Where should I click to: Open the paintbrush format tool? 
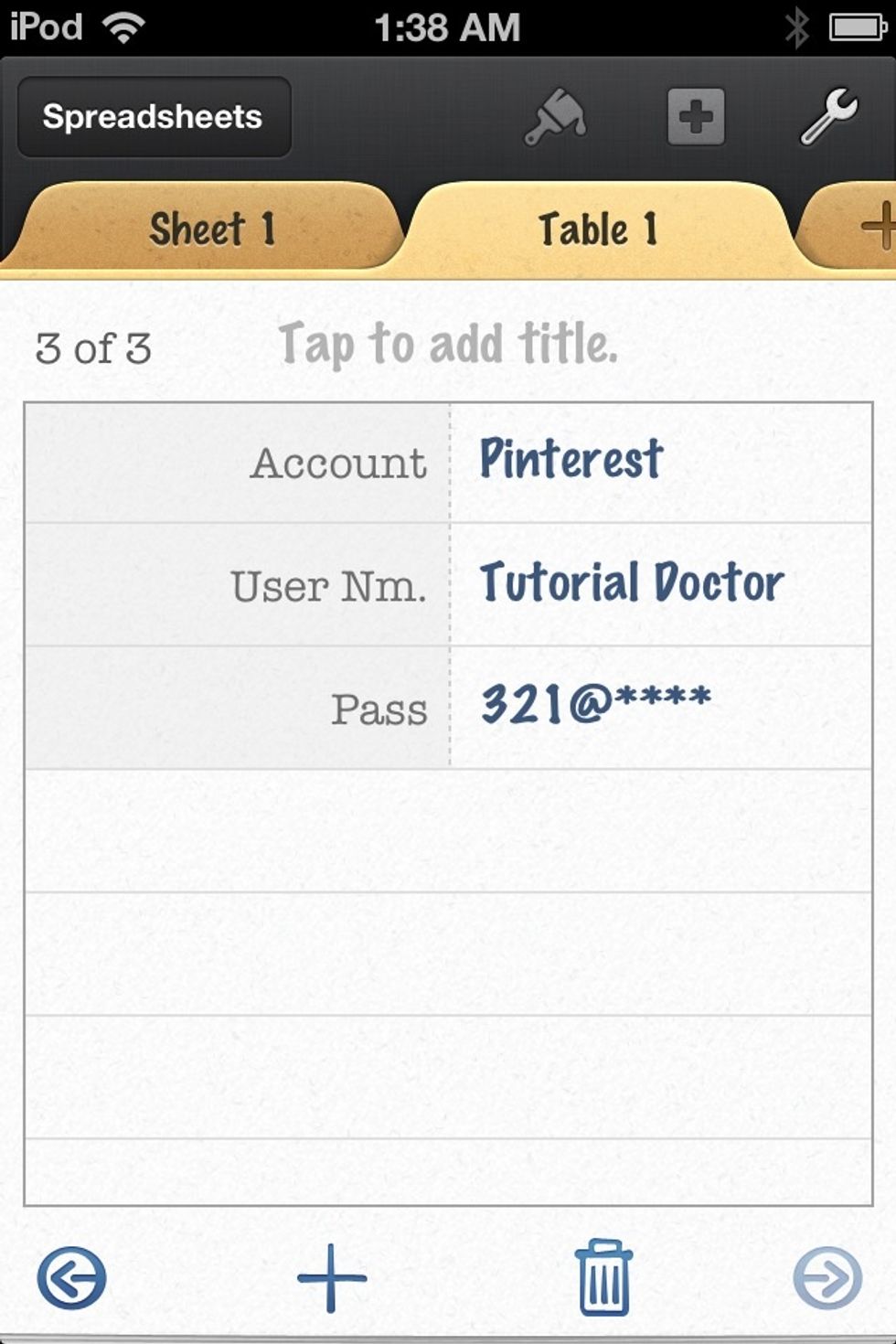(555, 117)
